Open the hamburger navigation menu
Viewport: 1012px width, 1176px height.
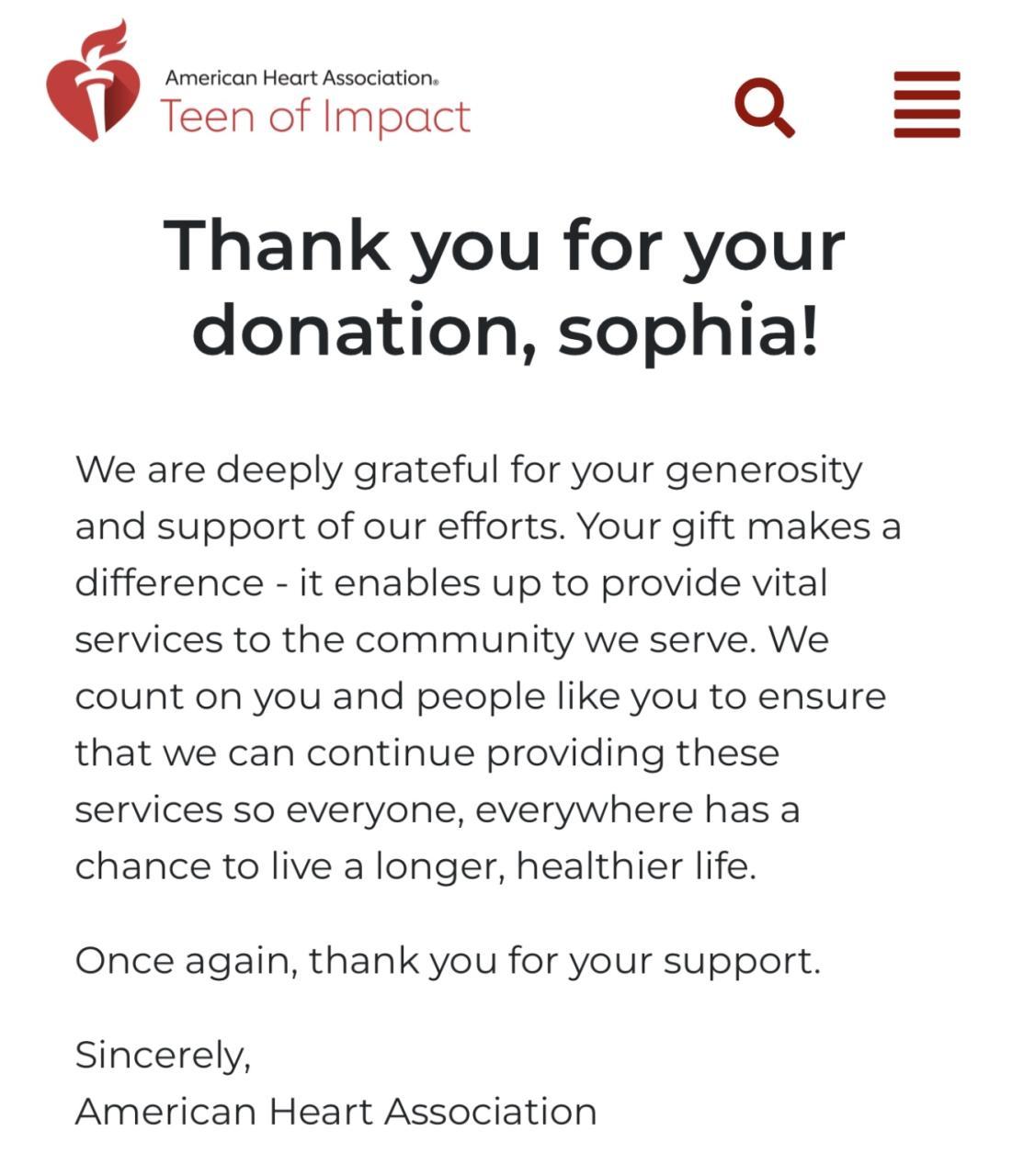pos(927,105)
